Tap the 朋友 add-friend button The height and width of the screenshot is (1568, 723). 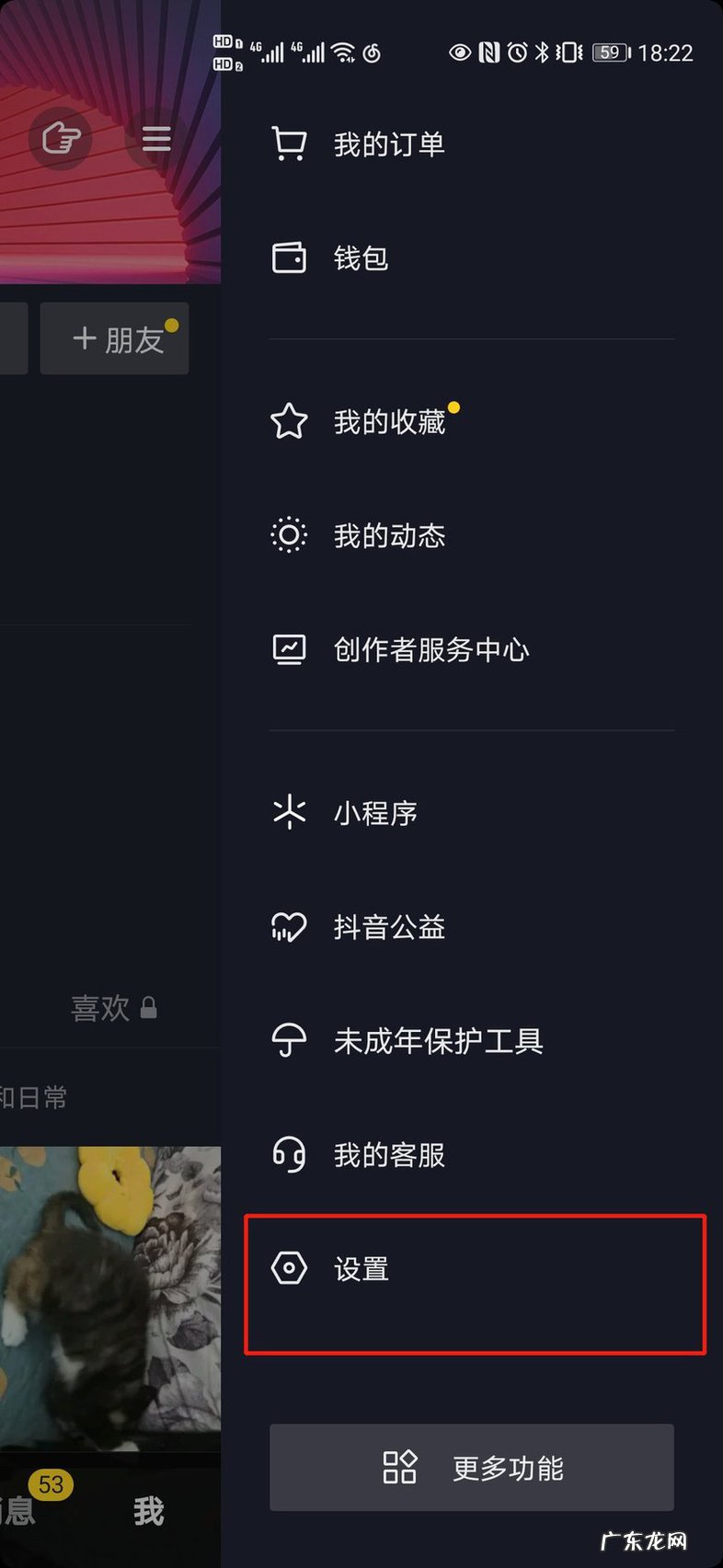(x=114, y=338)
